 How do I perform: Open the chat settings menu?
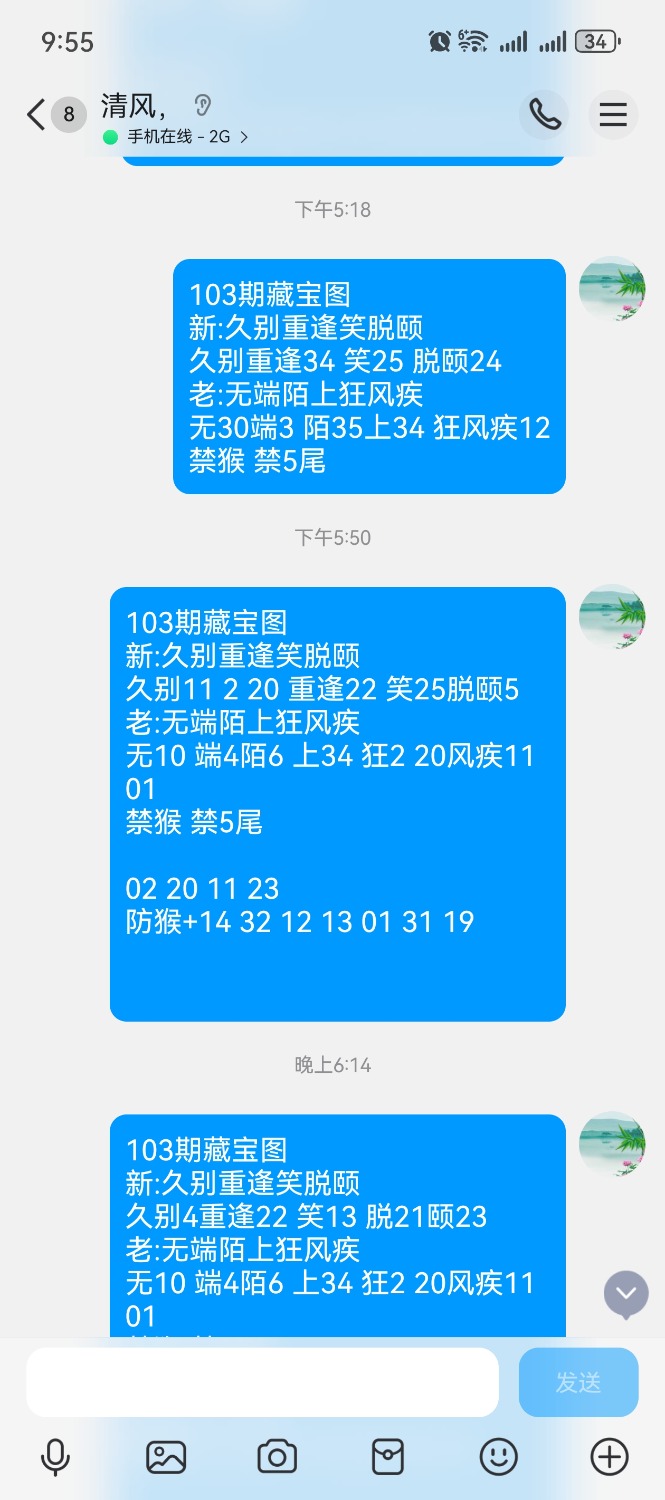click(613, 115)
